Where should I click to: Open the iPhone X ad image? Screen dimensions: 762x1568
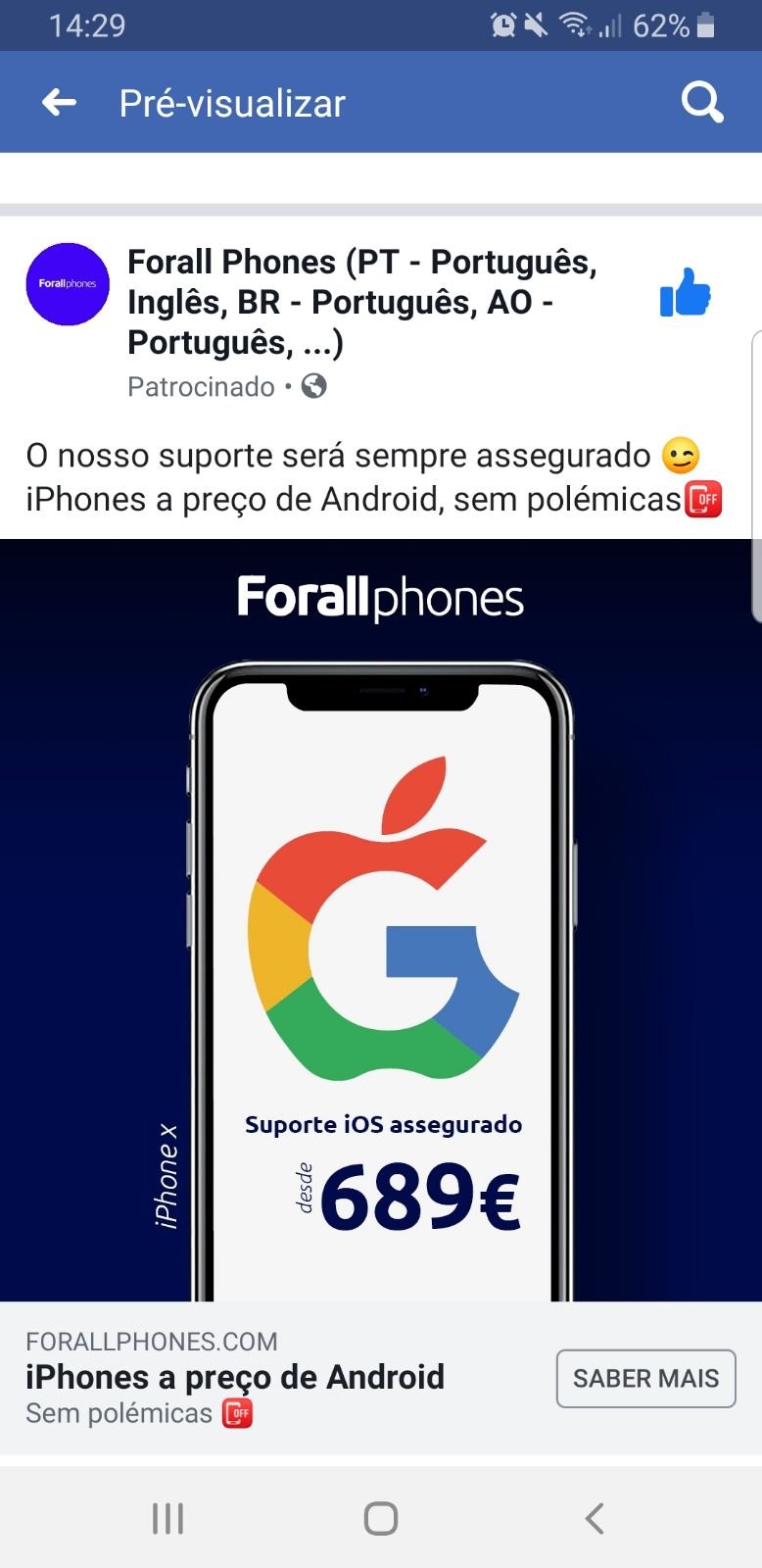click(x=381, y=919)
